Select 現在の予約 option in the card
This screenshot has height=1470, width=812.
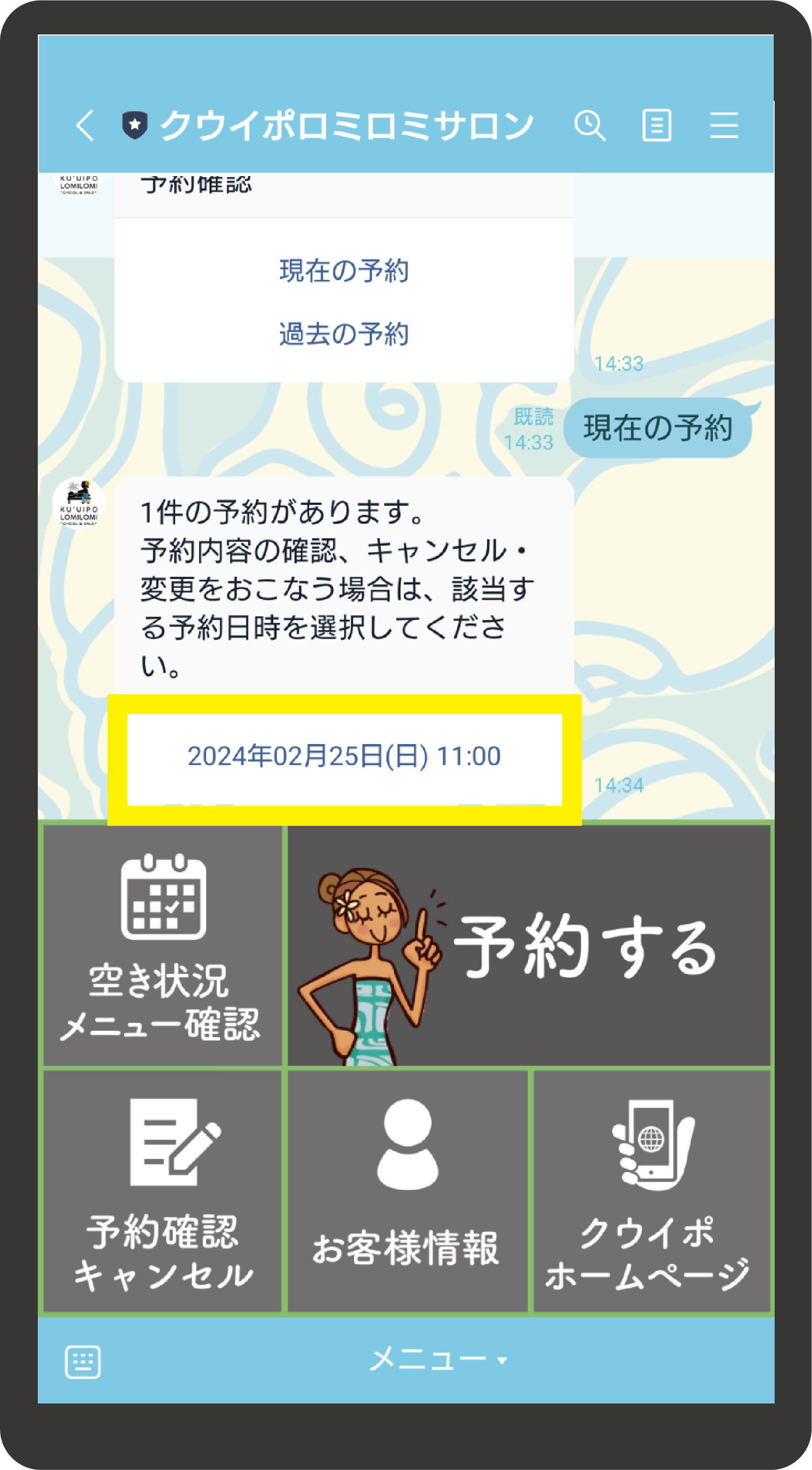(x=344, y=270)
